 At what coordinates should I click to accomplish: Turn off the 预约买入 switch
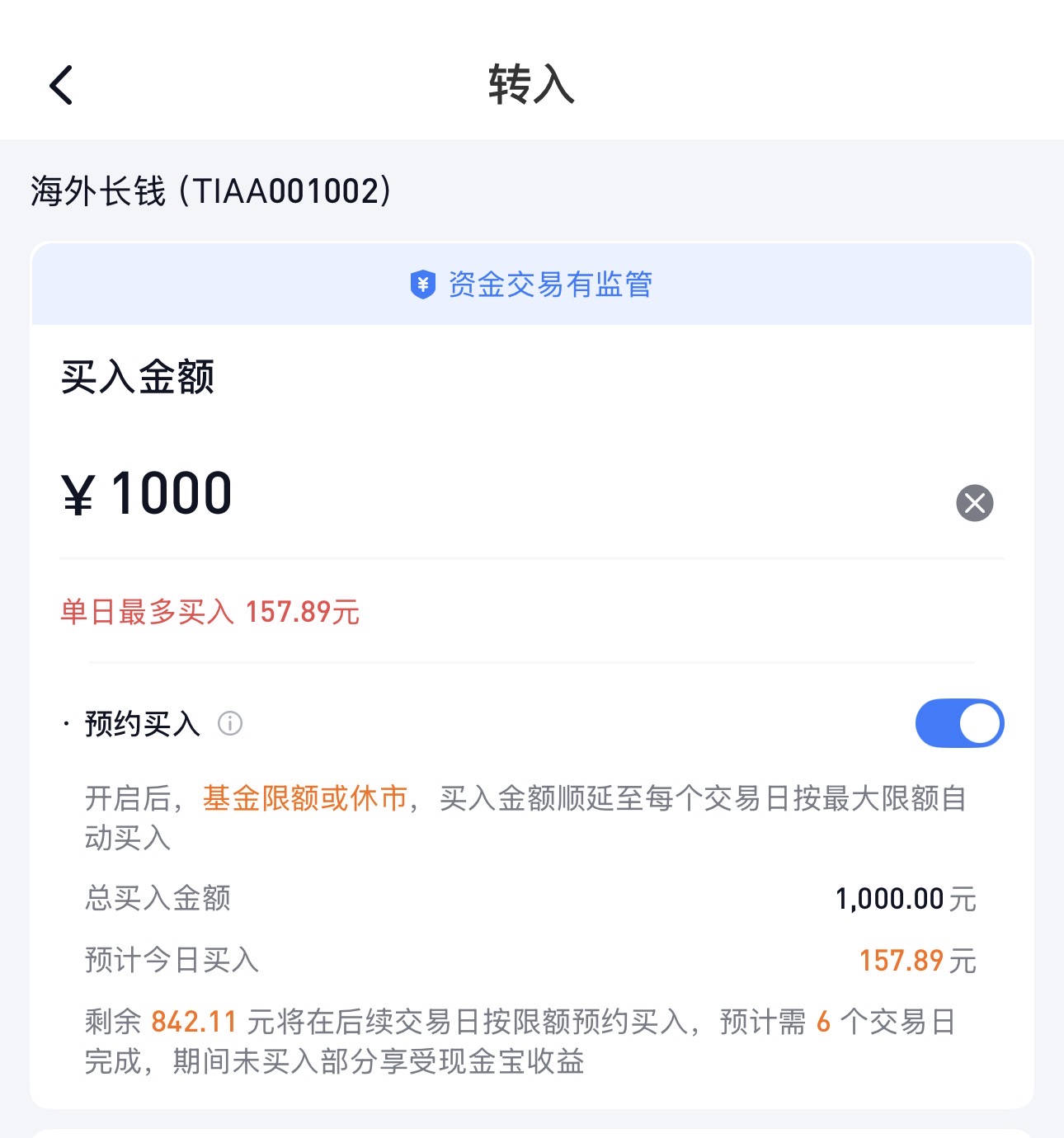click(958, 723)
